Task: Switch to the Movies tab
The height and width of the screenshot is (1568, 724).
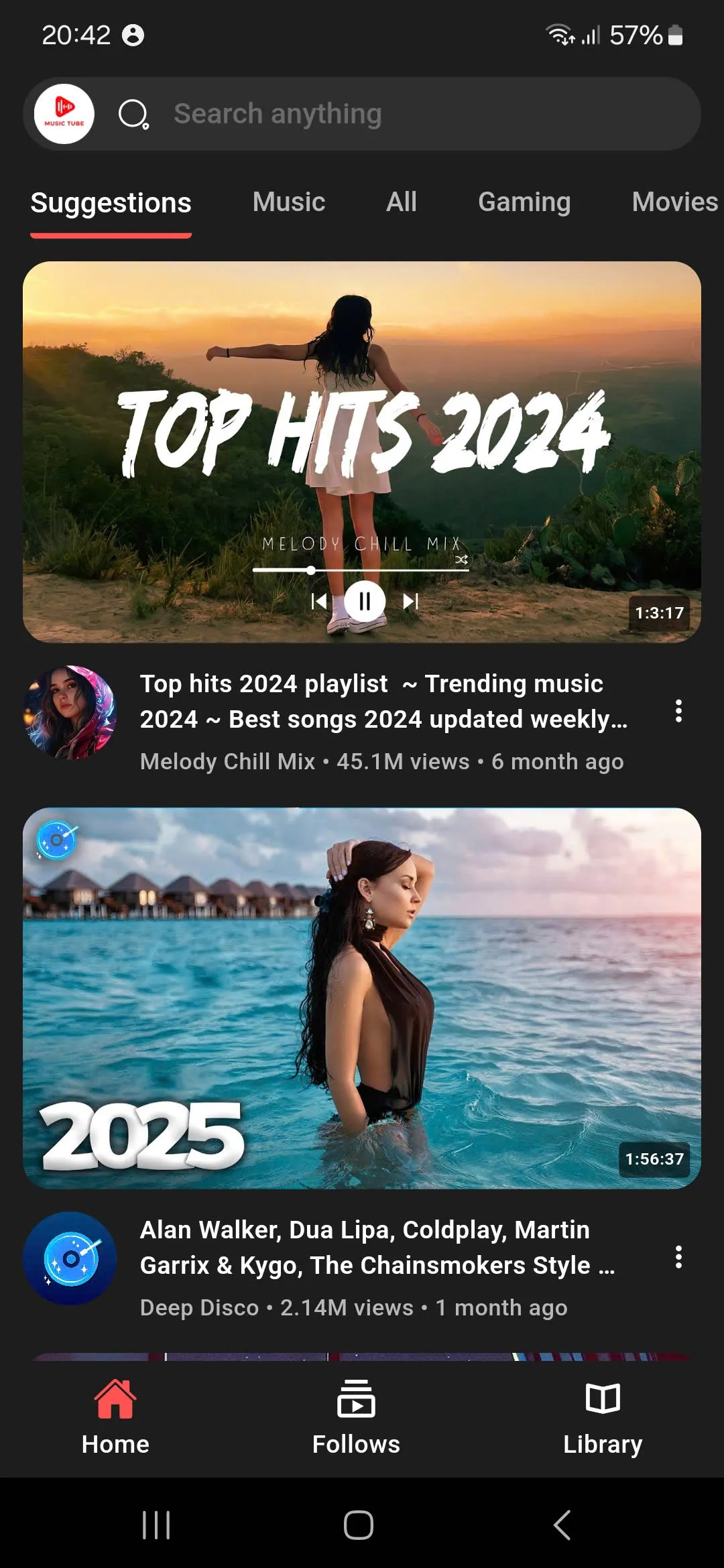Action: 674,202
